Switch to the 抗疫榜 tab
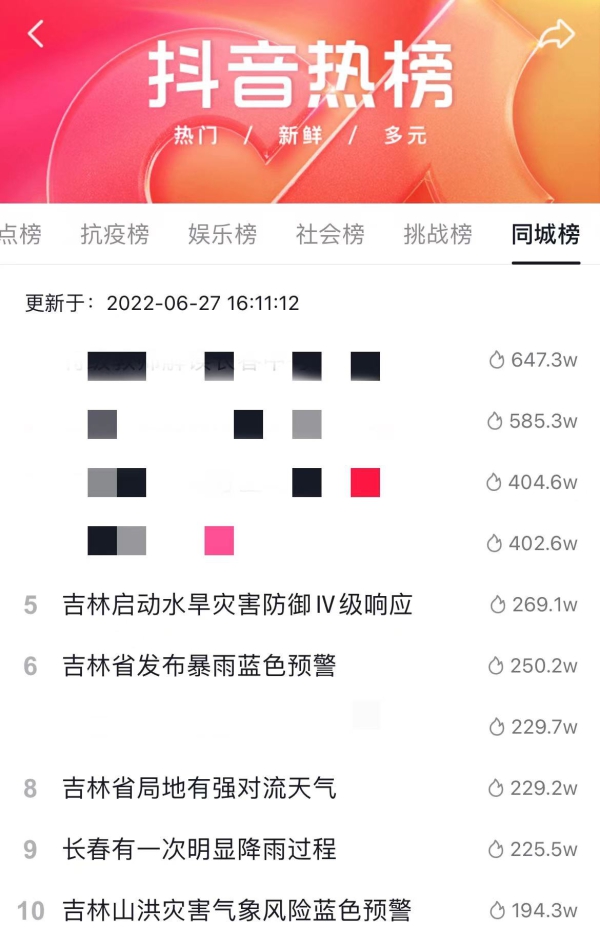 [x=115, y=235]
